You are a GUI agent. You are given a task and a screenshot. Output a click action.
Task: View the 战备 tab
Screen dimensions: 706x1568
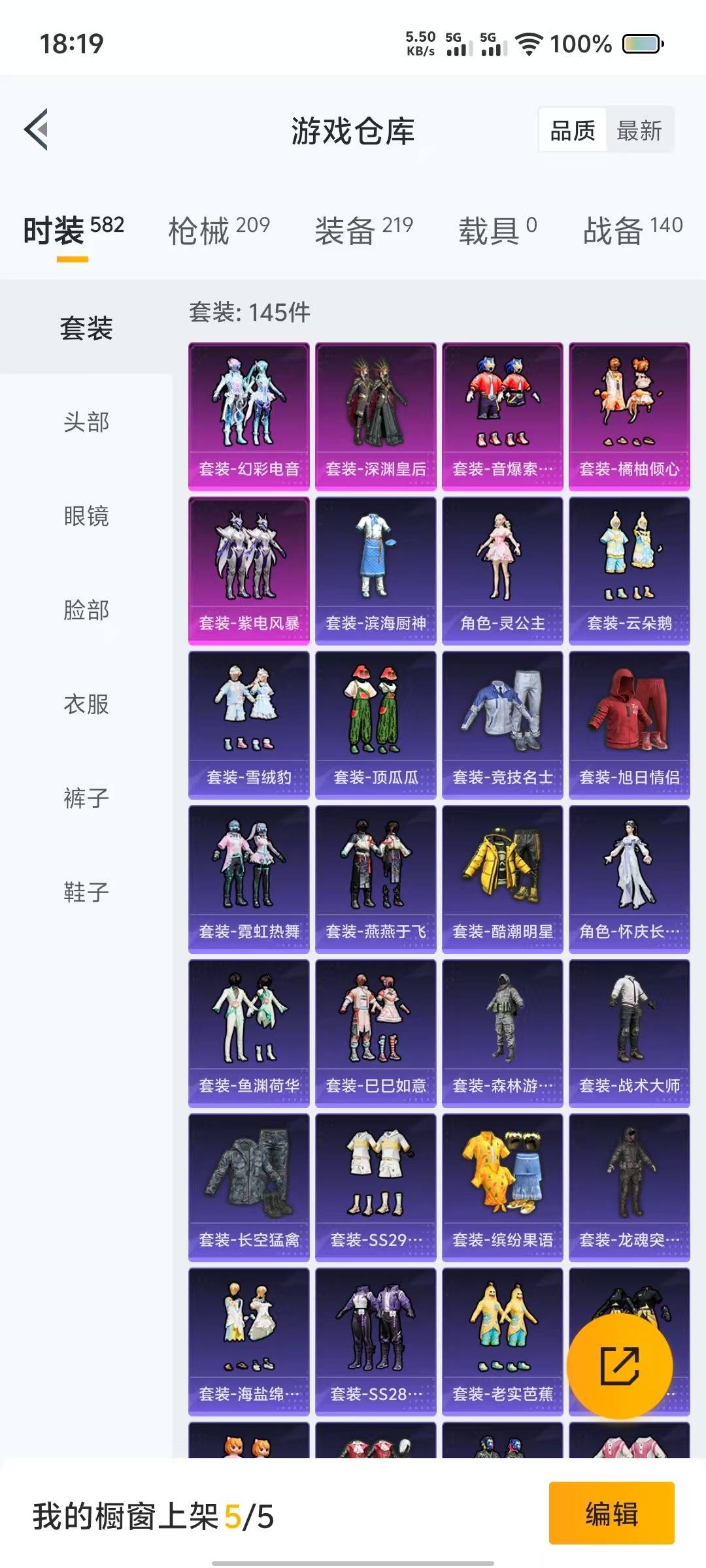tap(633, 230)
